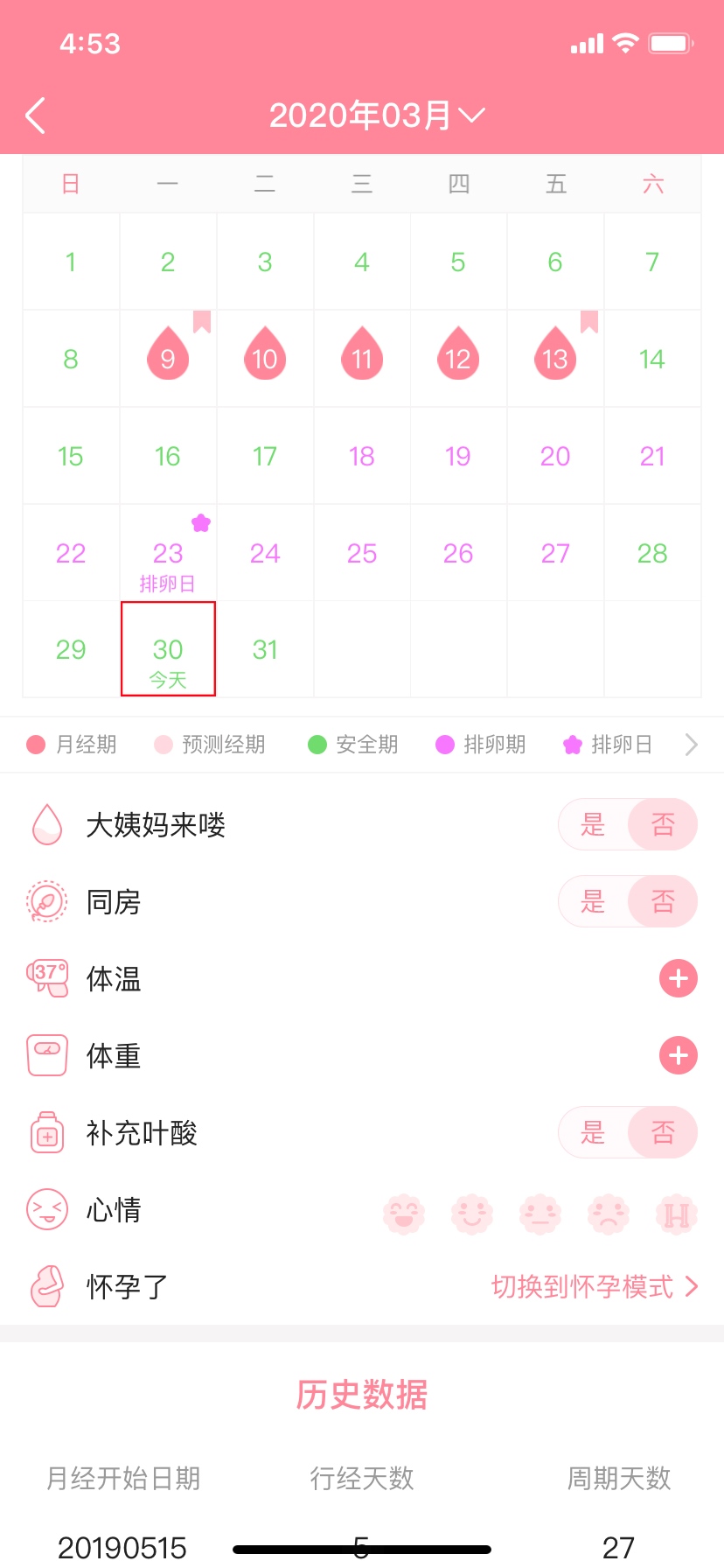
Task: Open 切换到怀孕模式 link
Action: pos(595,1286)
